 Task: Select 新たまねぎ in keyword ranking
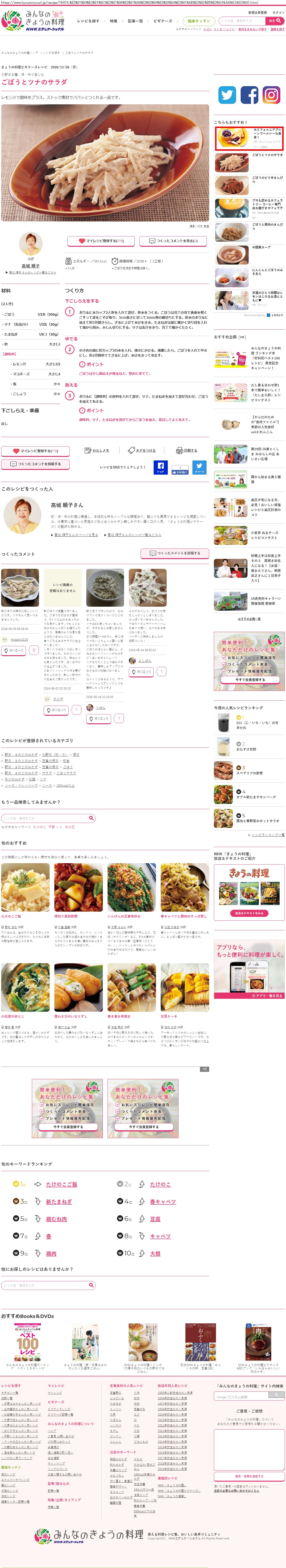59,1201
